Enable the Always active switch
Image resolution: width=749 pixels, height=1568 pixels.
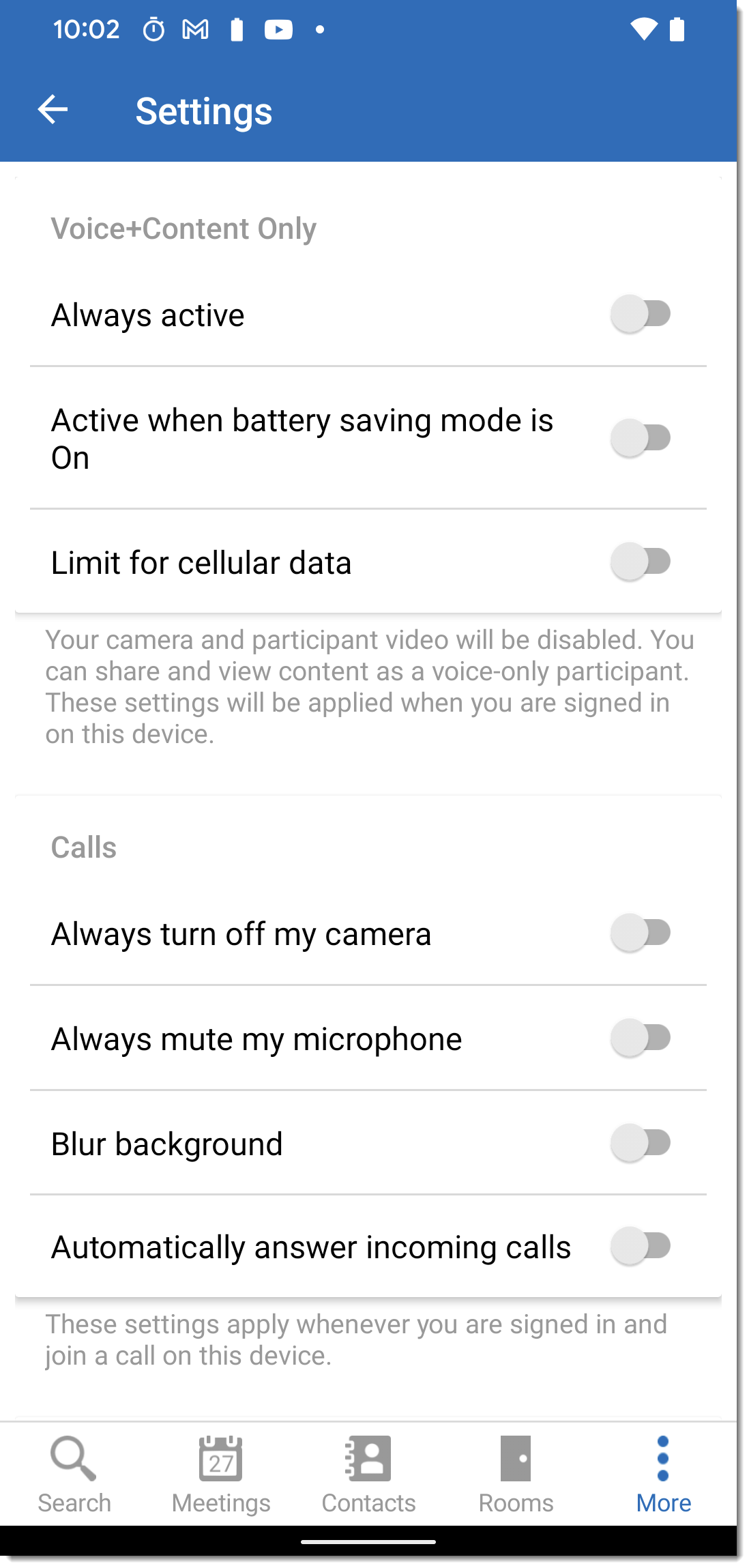coord(641,315)
